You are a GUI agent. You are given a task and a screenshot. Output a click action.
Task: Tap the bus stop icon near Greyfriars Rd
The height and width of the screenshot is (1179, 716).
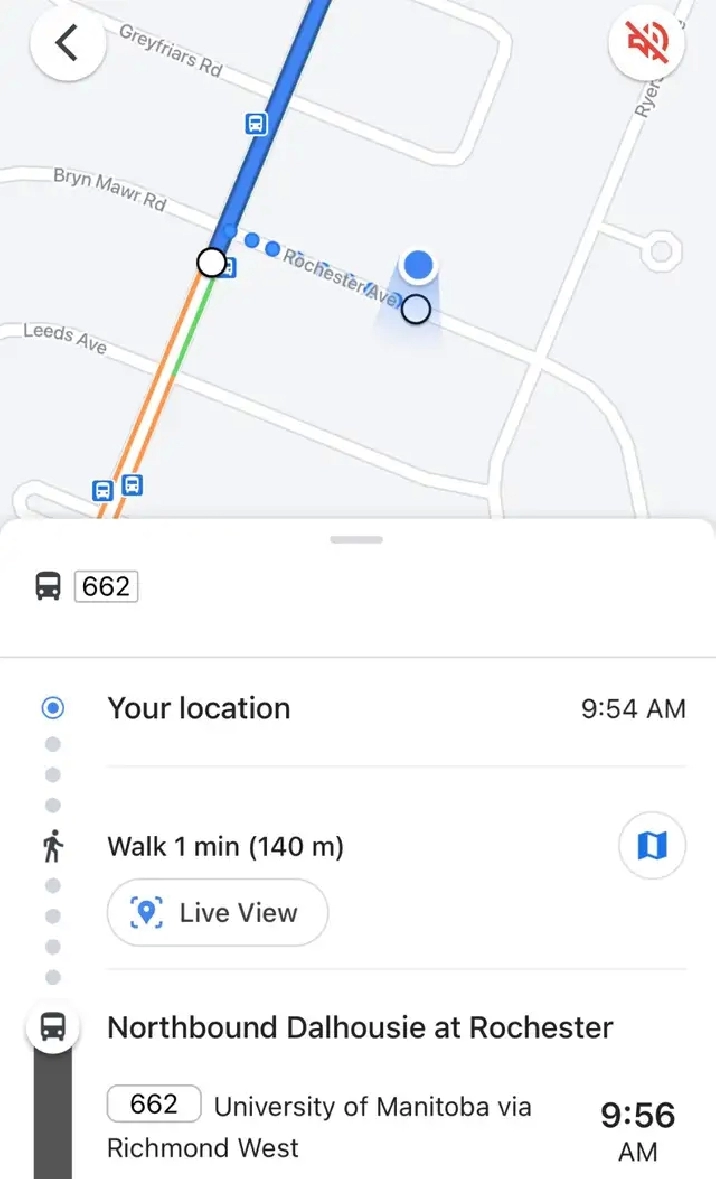pos(256,123)
